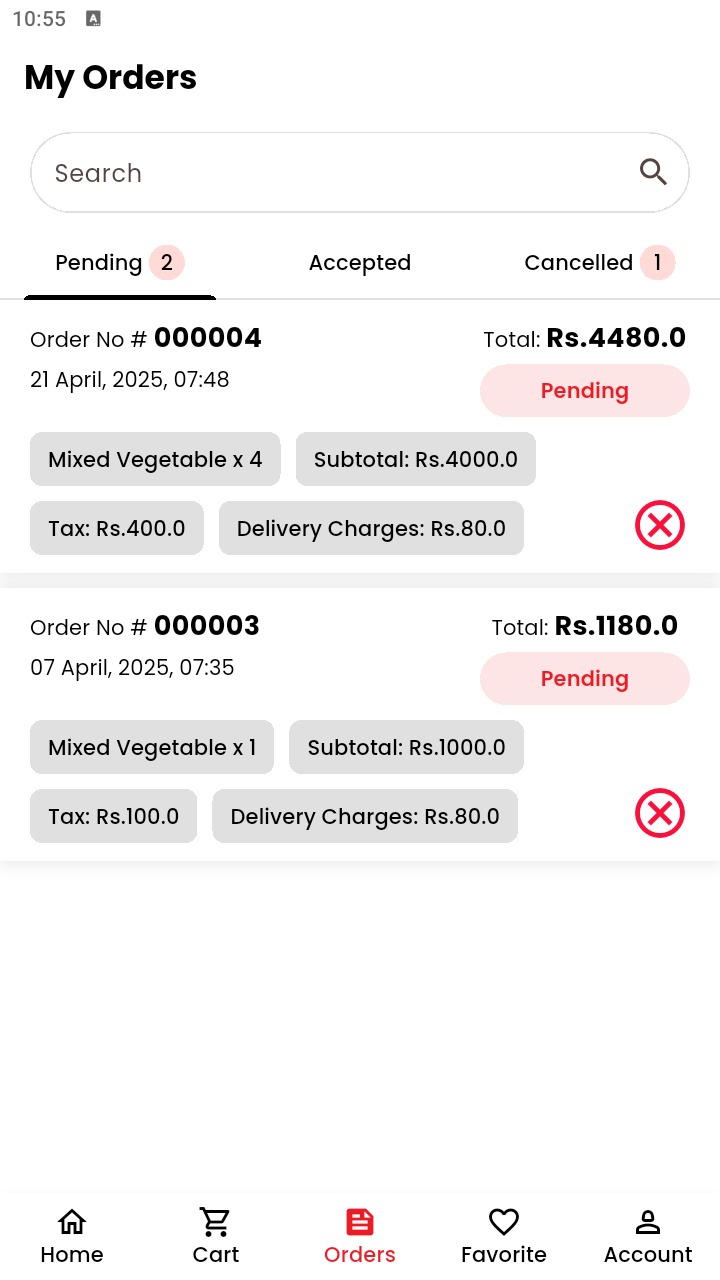Open the Cancelled orders tab

[x=578, y=262]
